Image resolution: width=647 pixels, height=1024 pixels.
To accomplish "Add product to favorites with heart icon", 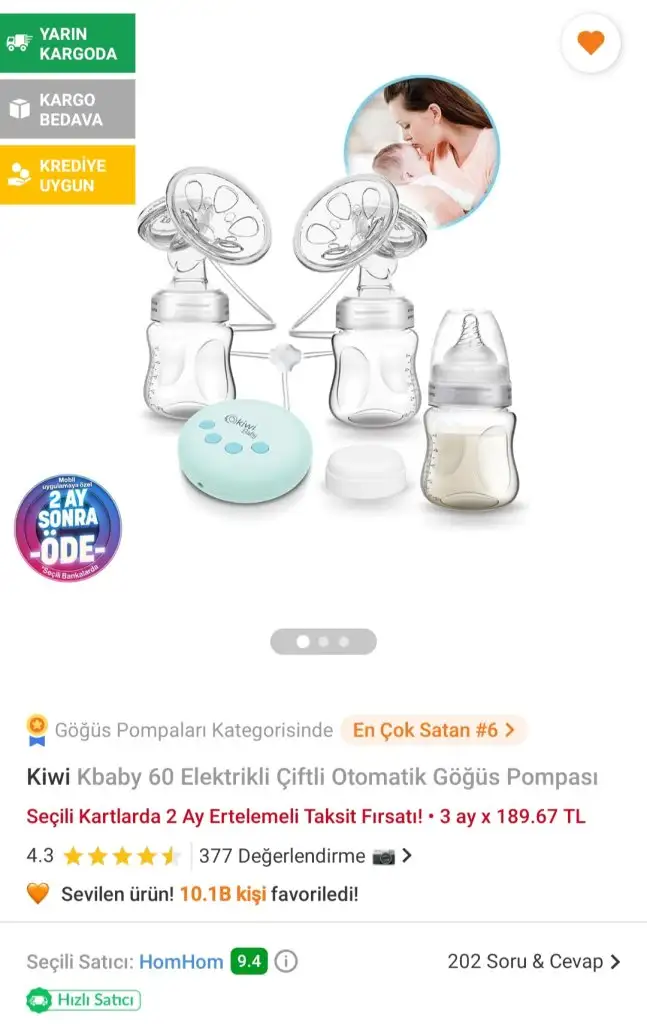I will click(591, 43).
